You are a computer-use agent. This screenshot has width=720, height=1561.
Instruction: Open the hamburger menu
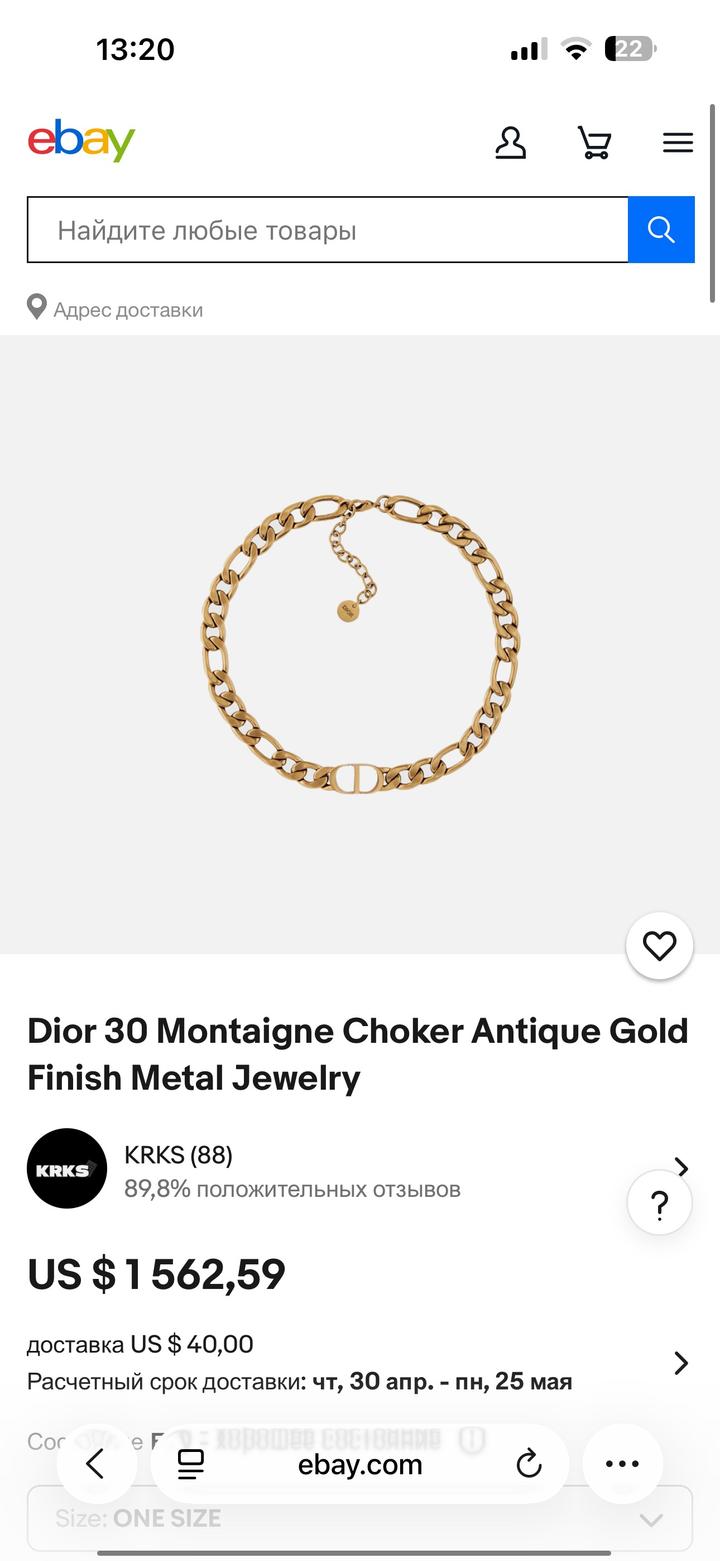(677, 142)
